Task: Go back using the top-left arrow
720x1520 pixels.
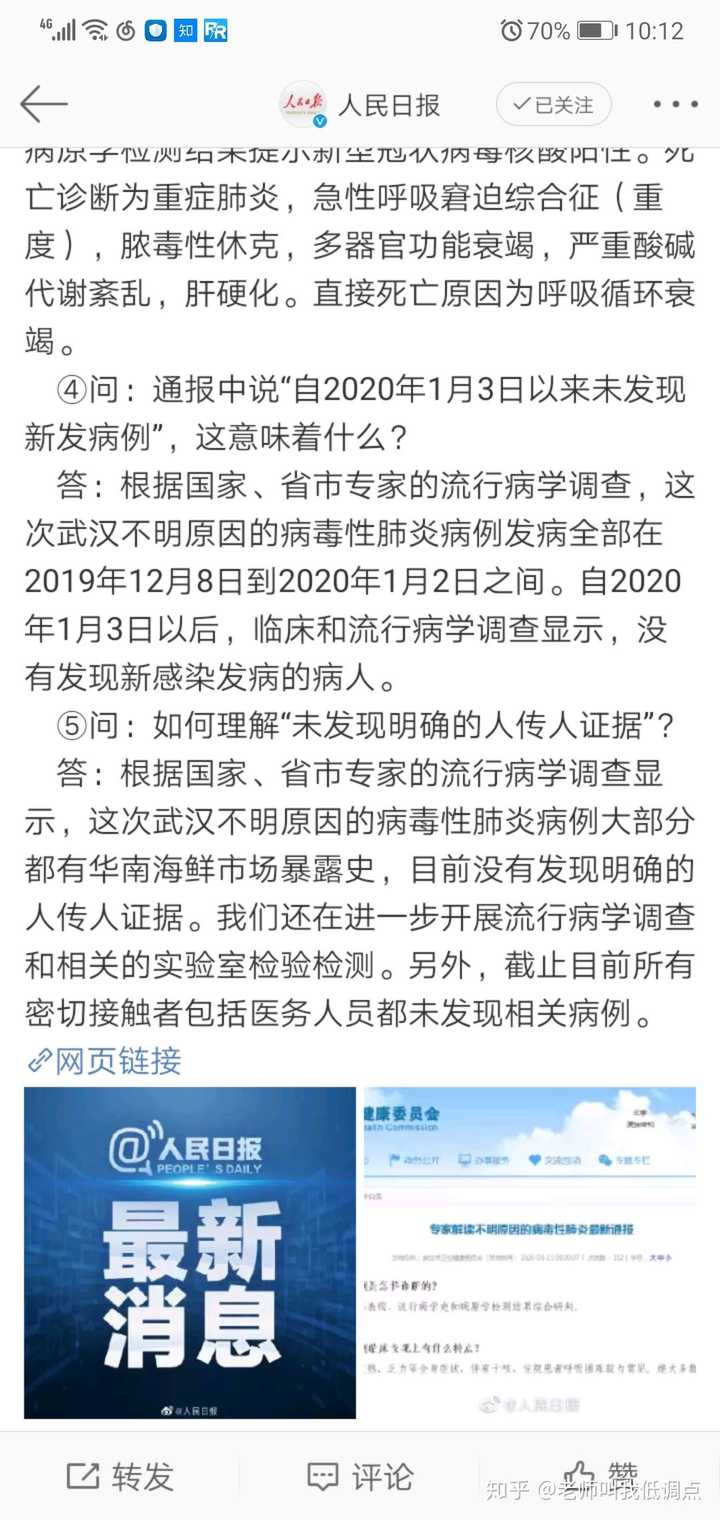Action: (x=44, y=104)
